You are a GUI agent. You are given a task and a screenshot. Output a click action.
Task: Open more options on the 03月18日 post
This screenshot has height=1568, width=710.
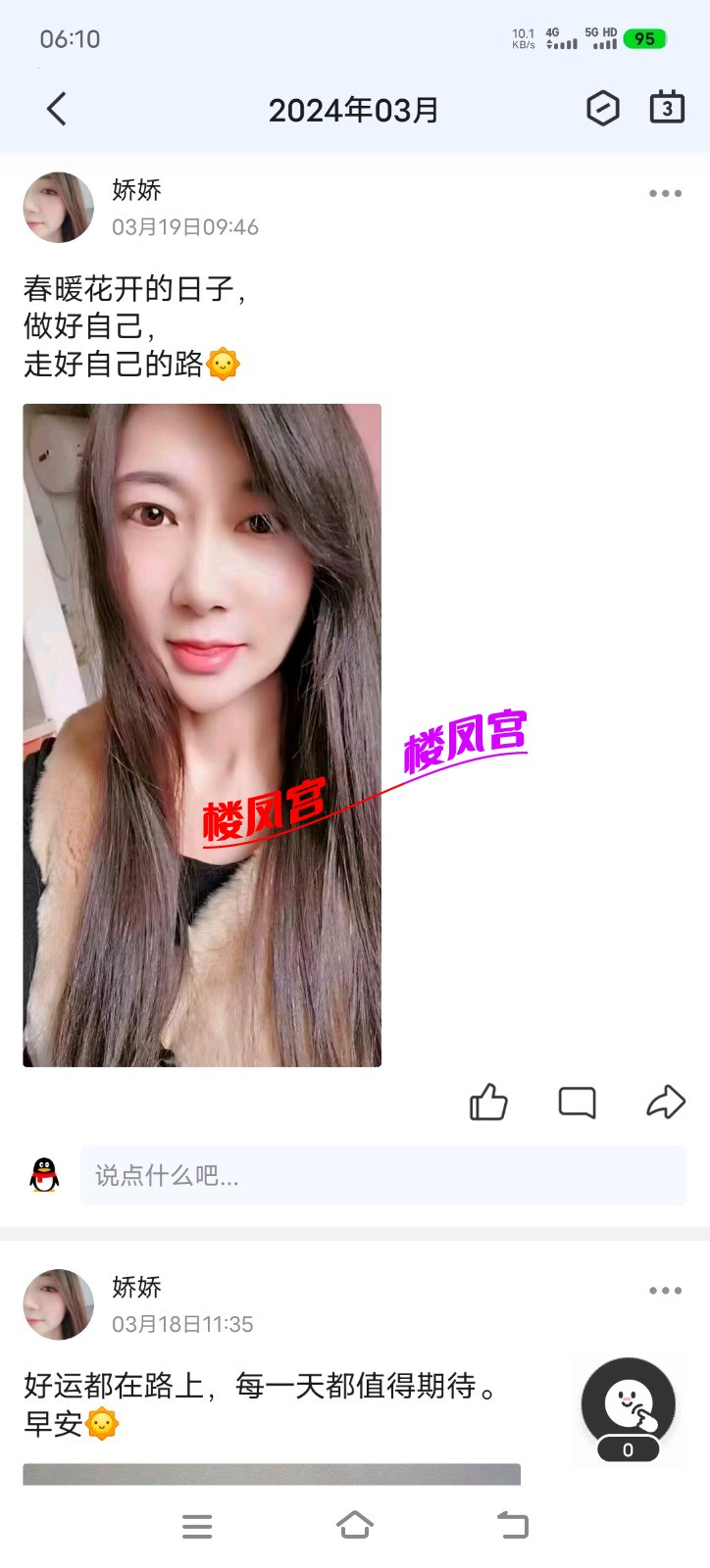point(665,1291)
